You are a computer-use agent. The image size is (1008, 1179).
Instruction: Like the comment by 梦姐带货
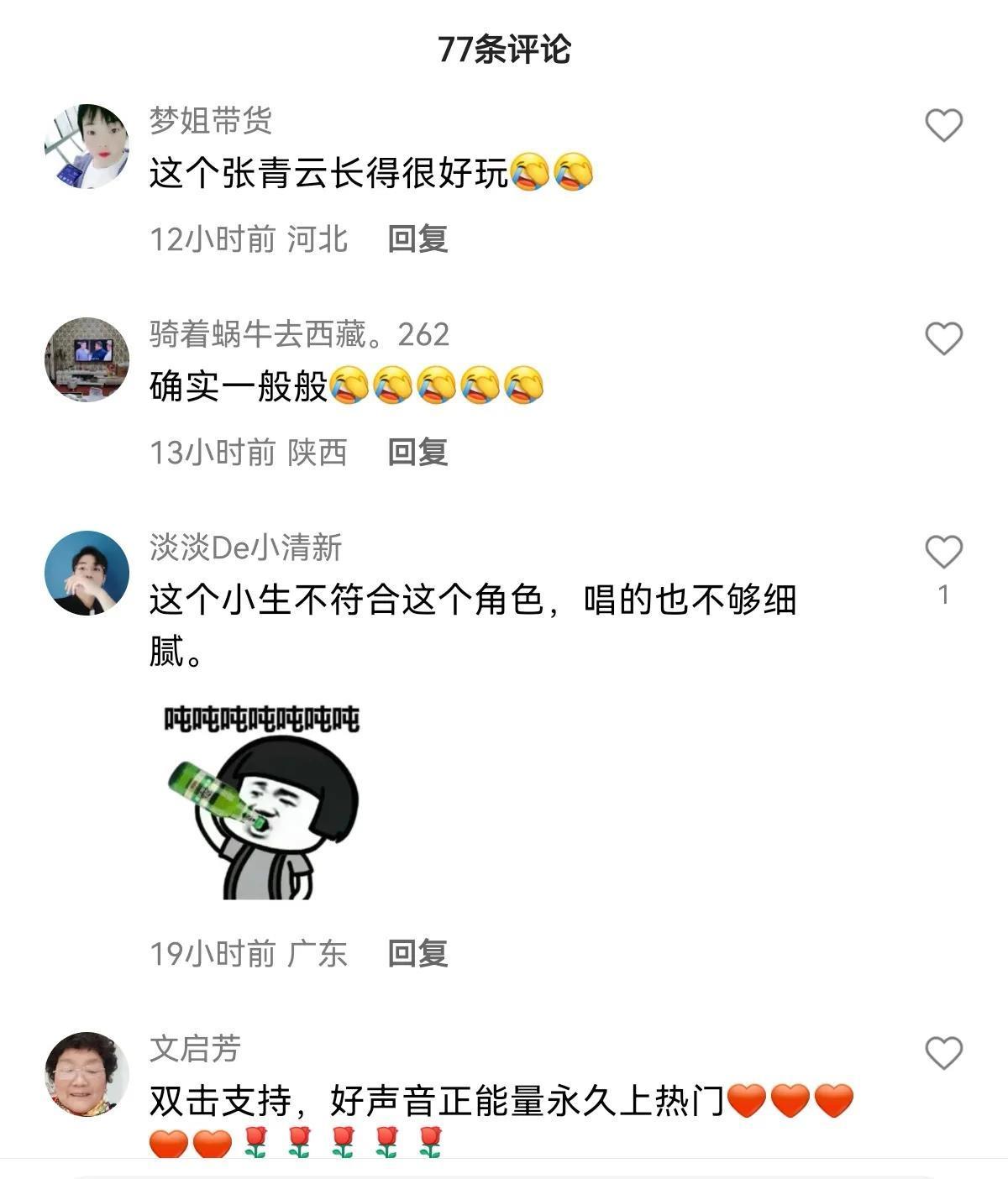pos(943,126)
